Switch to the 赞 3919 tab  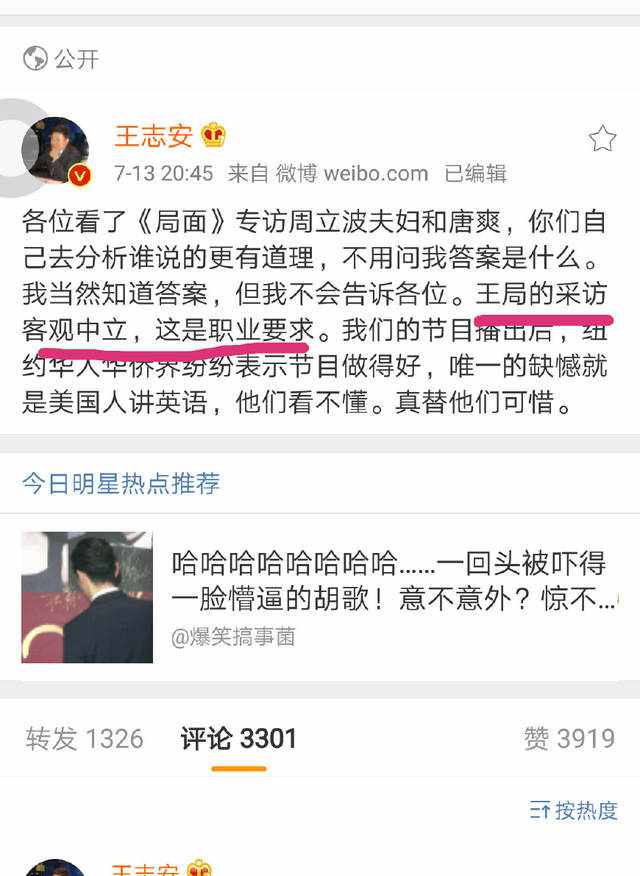[x=569, y=739]
